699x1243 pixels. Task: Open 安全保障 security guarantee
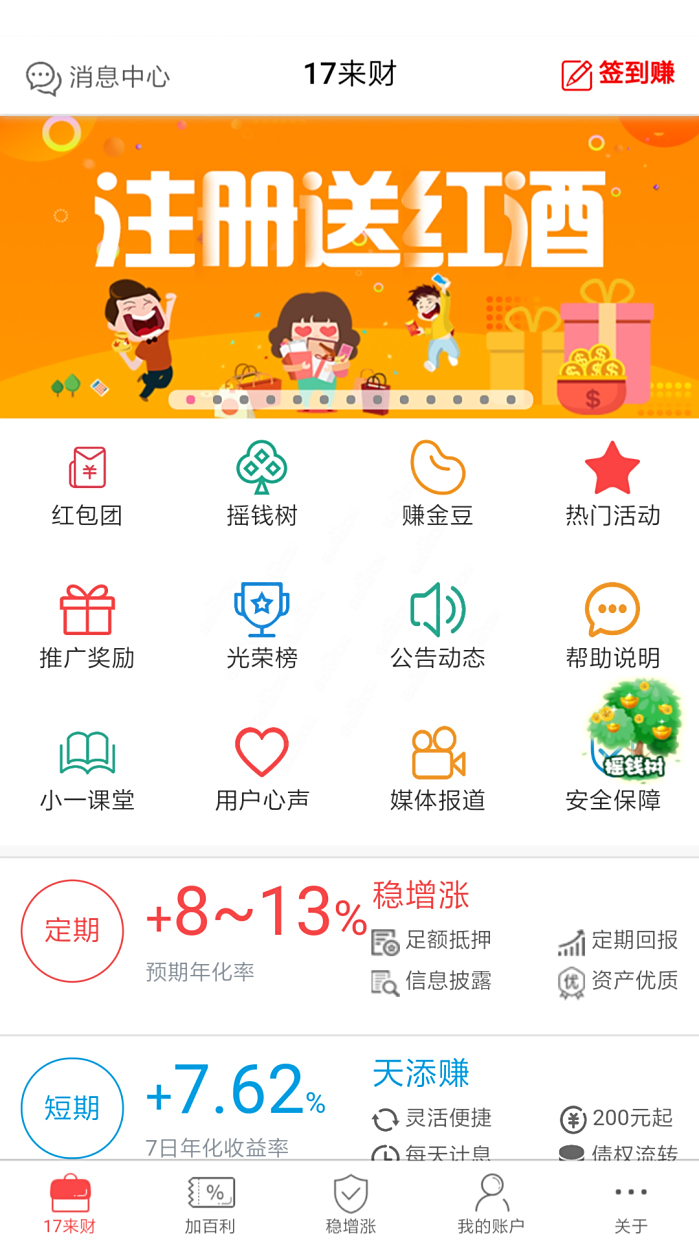pos(612,800)
